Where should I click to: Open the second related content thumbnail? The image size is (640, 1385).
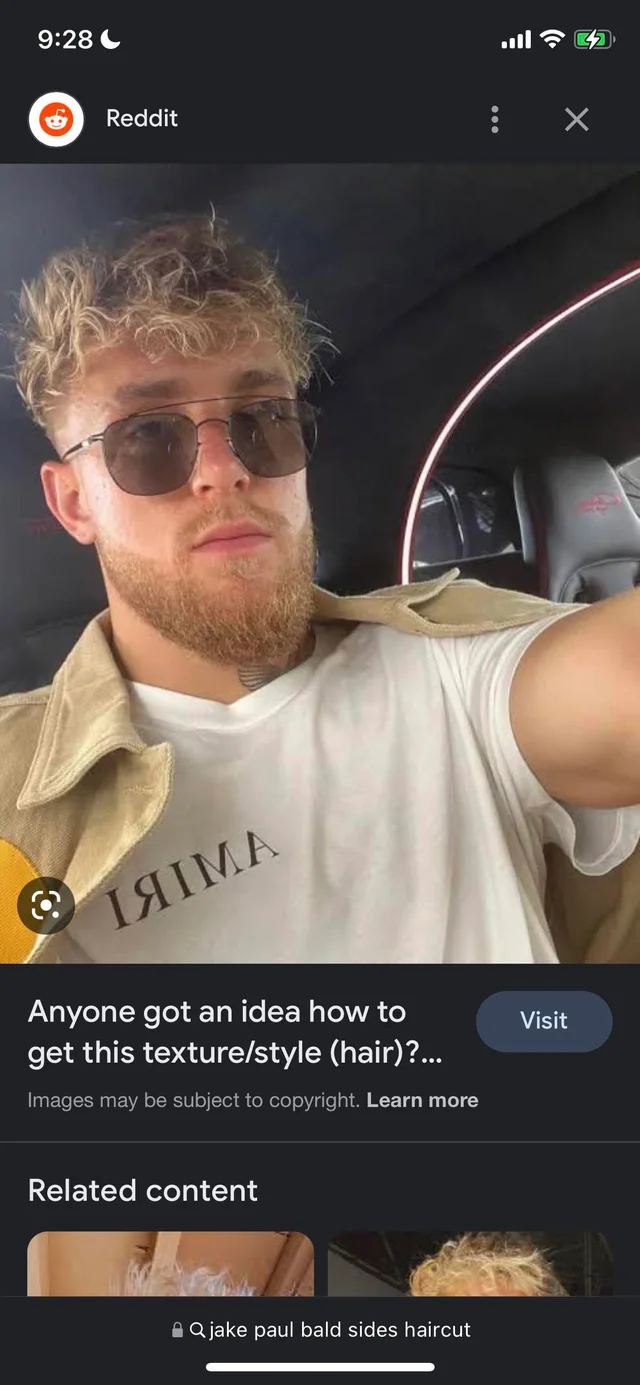tap(470, 1264)
